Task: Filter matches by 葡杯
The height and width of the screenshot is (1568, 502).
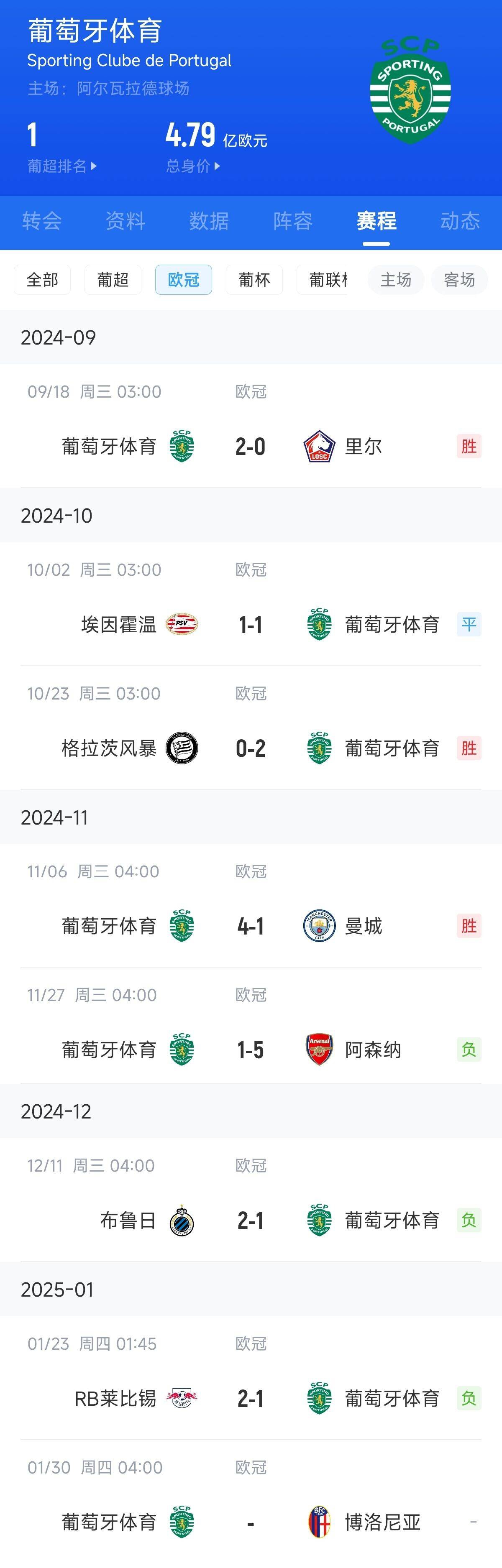Action: coord(254,280)
